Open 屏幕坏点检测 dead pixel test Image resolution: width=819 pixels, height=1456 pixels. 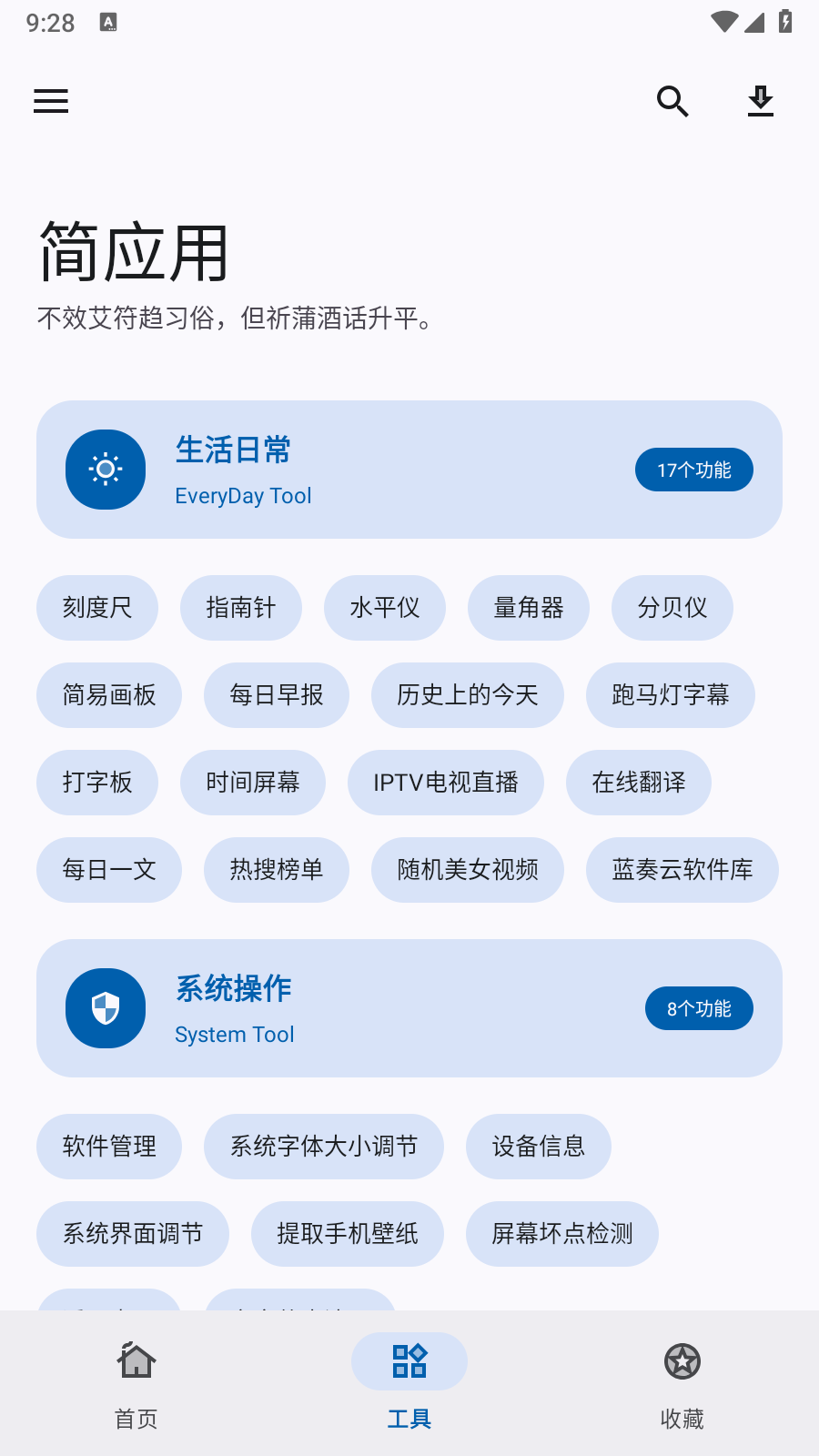coord(562,1234)
